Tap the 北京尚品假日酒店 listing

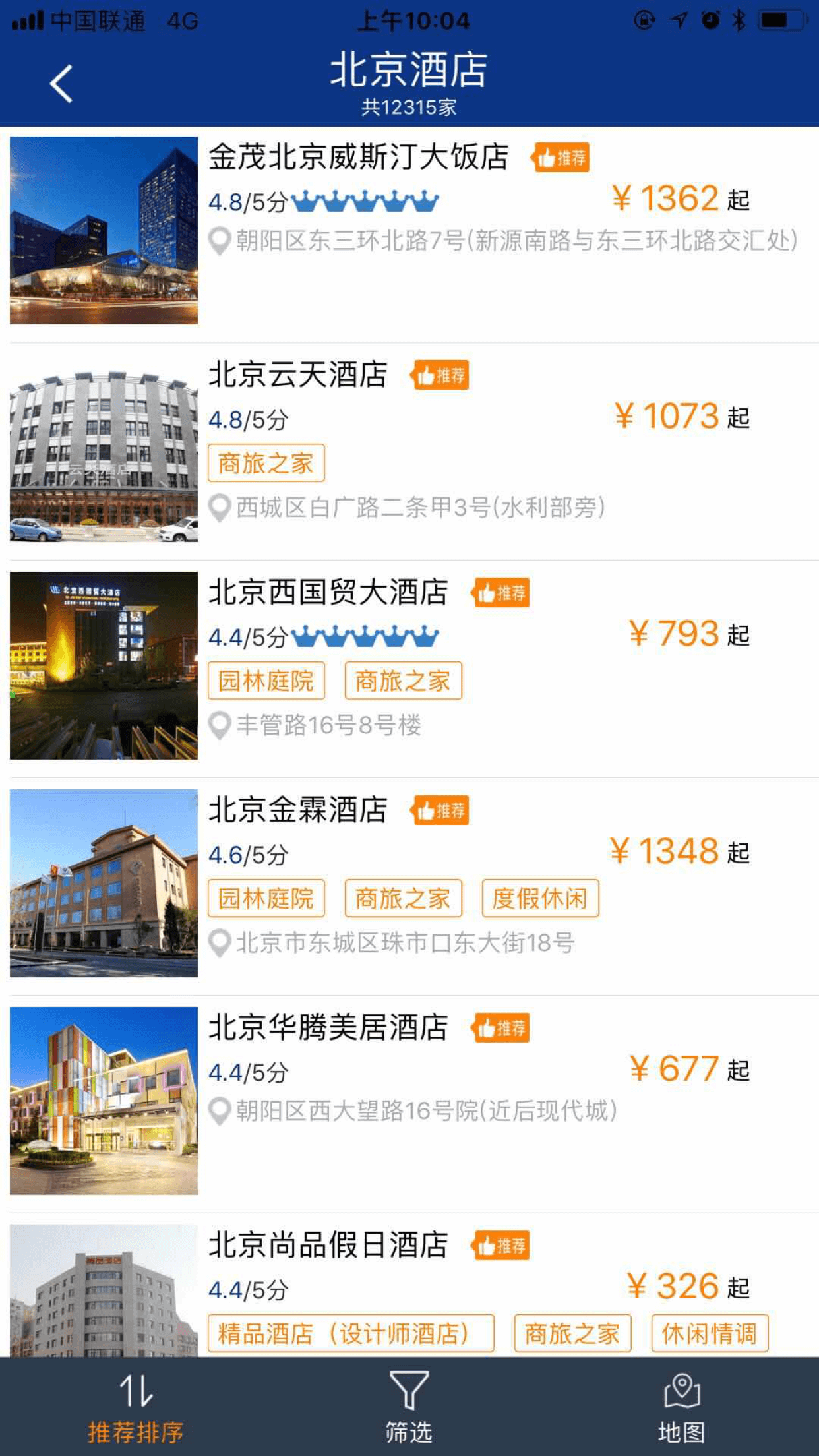click(x=328, y=1246)
